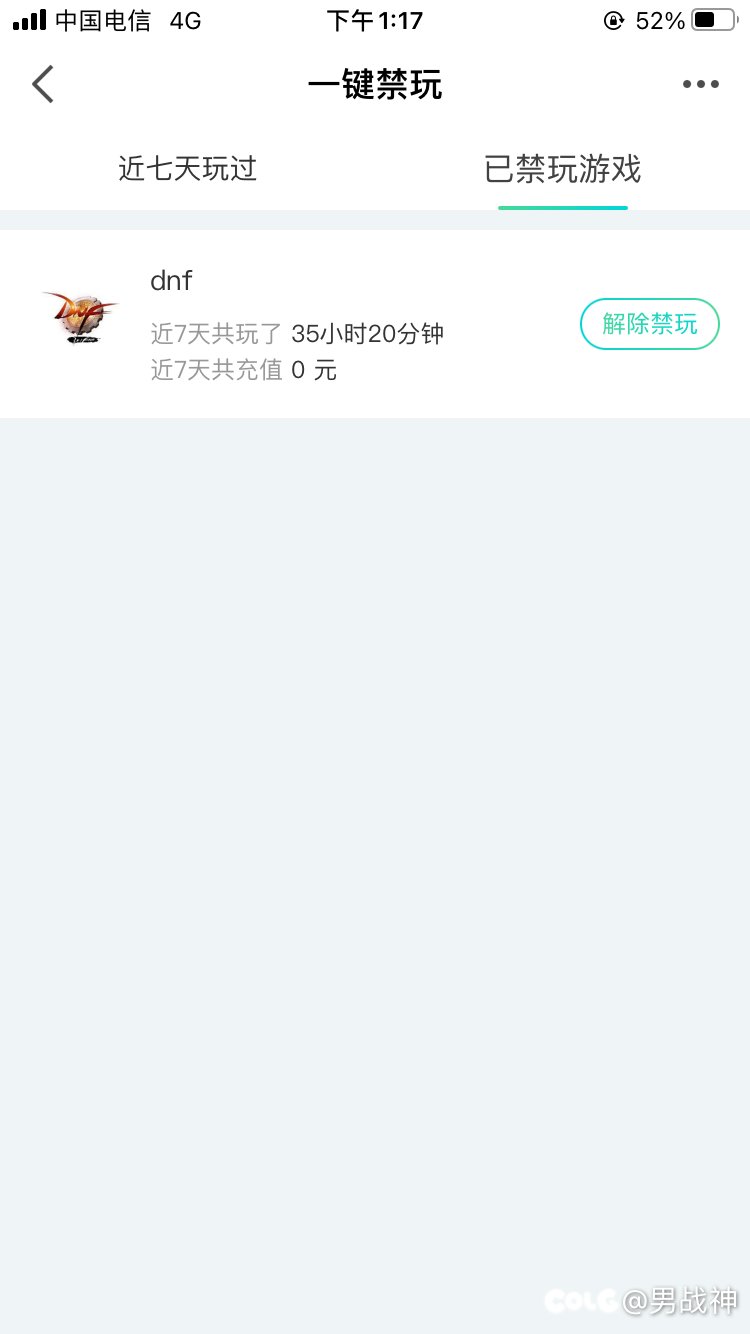Select the 已禁玩游戏 tab
The height and width of the screenshot is (1334, 750).
pos(562,168)
